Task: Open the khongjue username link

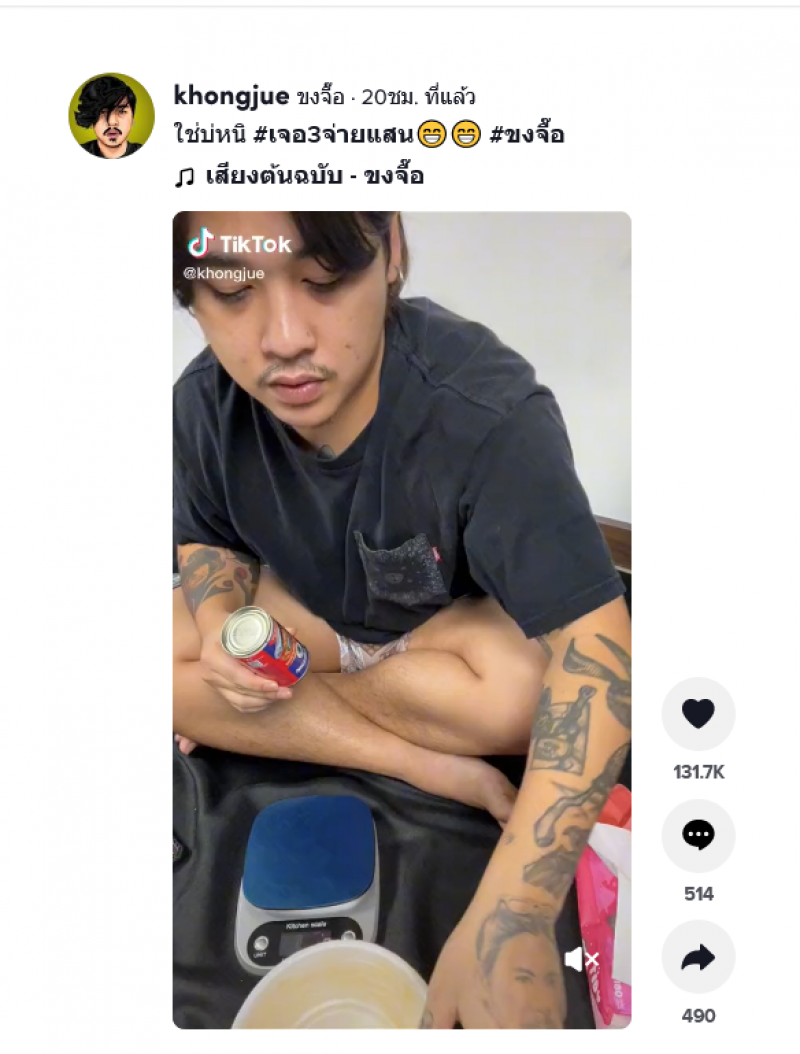Action: tap(230, 96)
